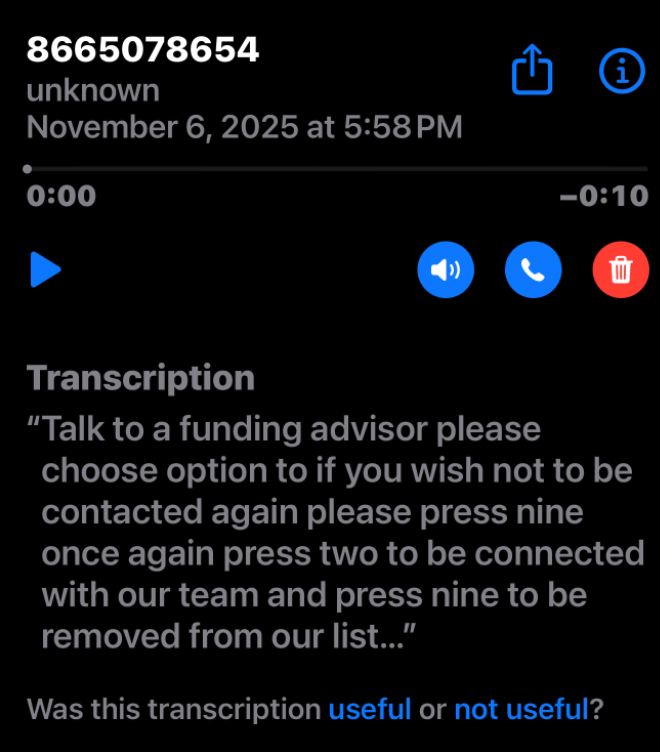The image size is (660, 752).
Task: Tap the voicemail playback progress bar
Action: coord(337,169)
